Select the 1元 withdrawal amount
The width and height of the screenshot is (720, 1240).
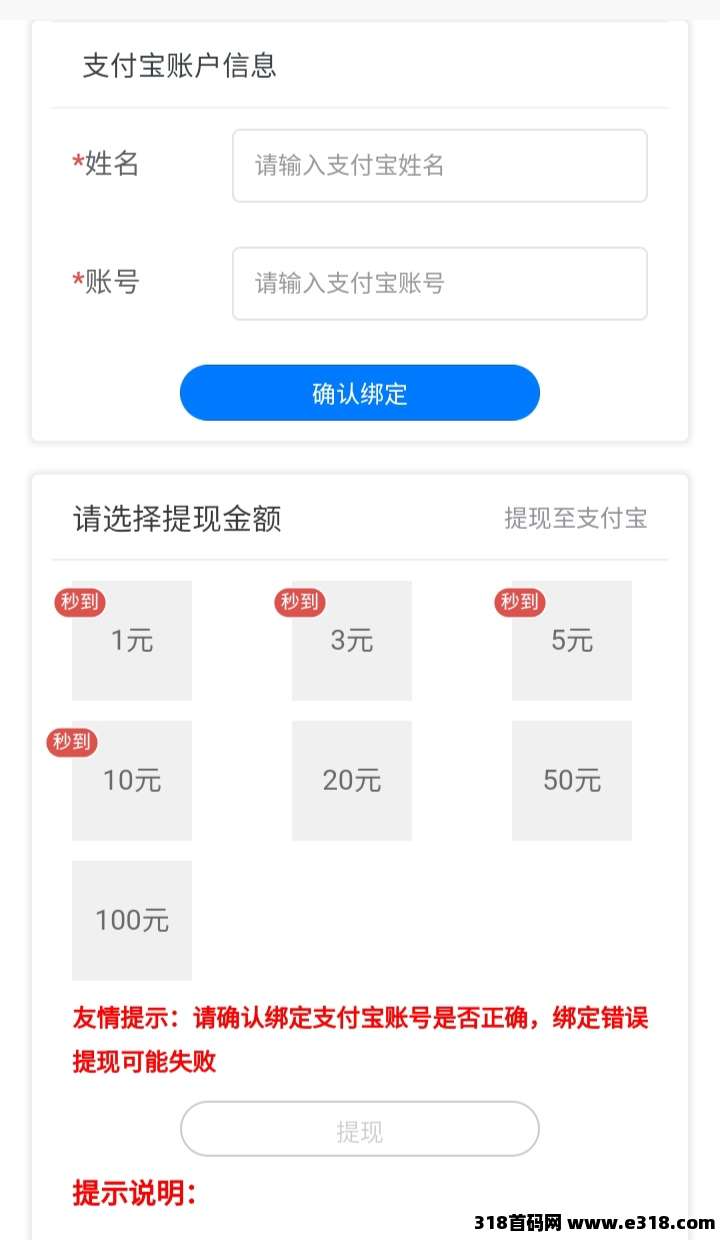(131, 641)
